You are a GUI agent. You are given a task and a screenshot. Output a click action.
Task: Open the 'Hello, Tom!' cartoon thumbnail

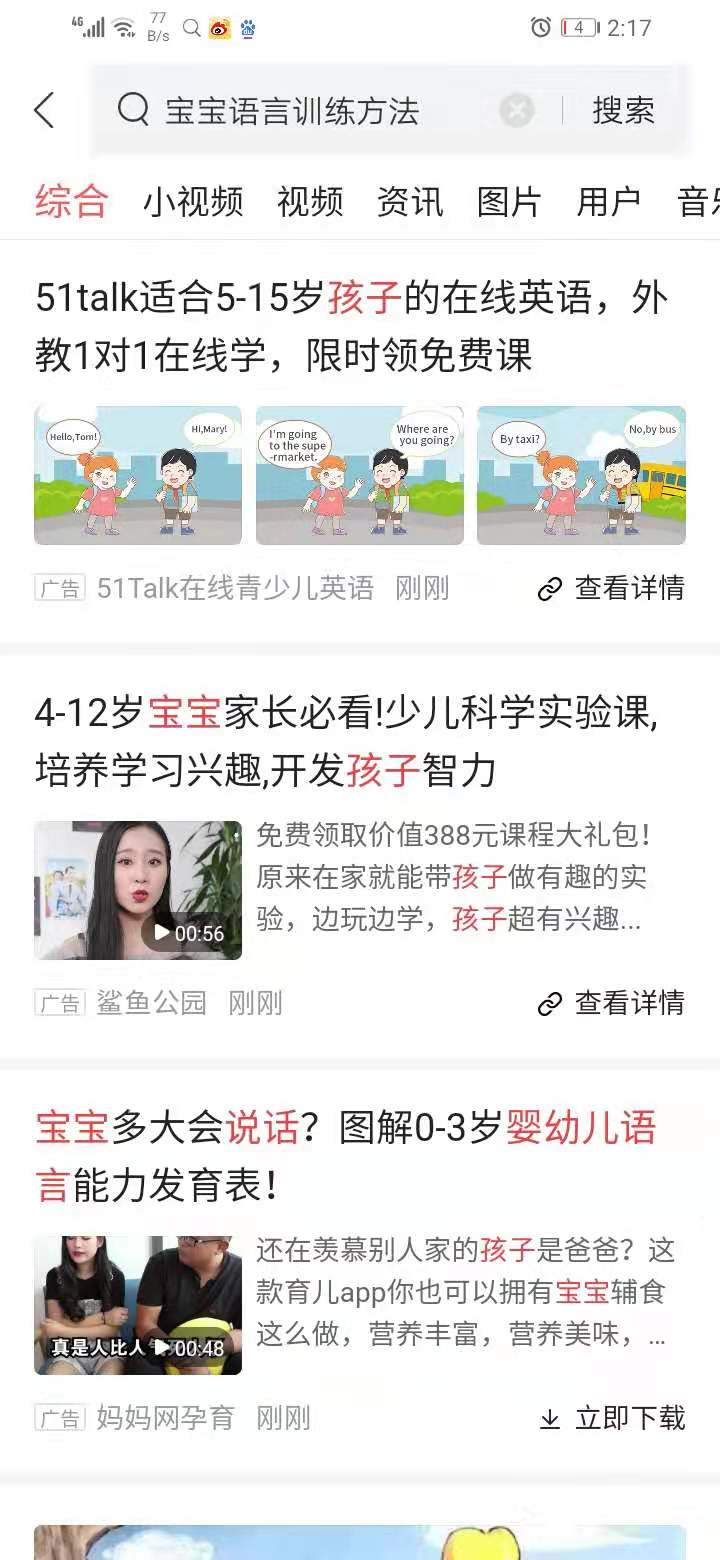(137, 474)
